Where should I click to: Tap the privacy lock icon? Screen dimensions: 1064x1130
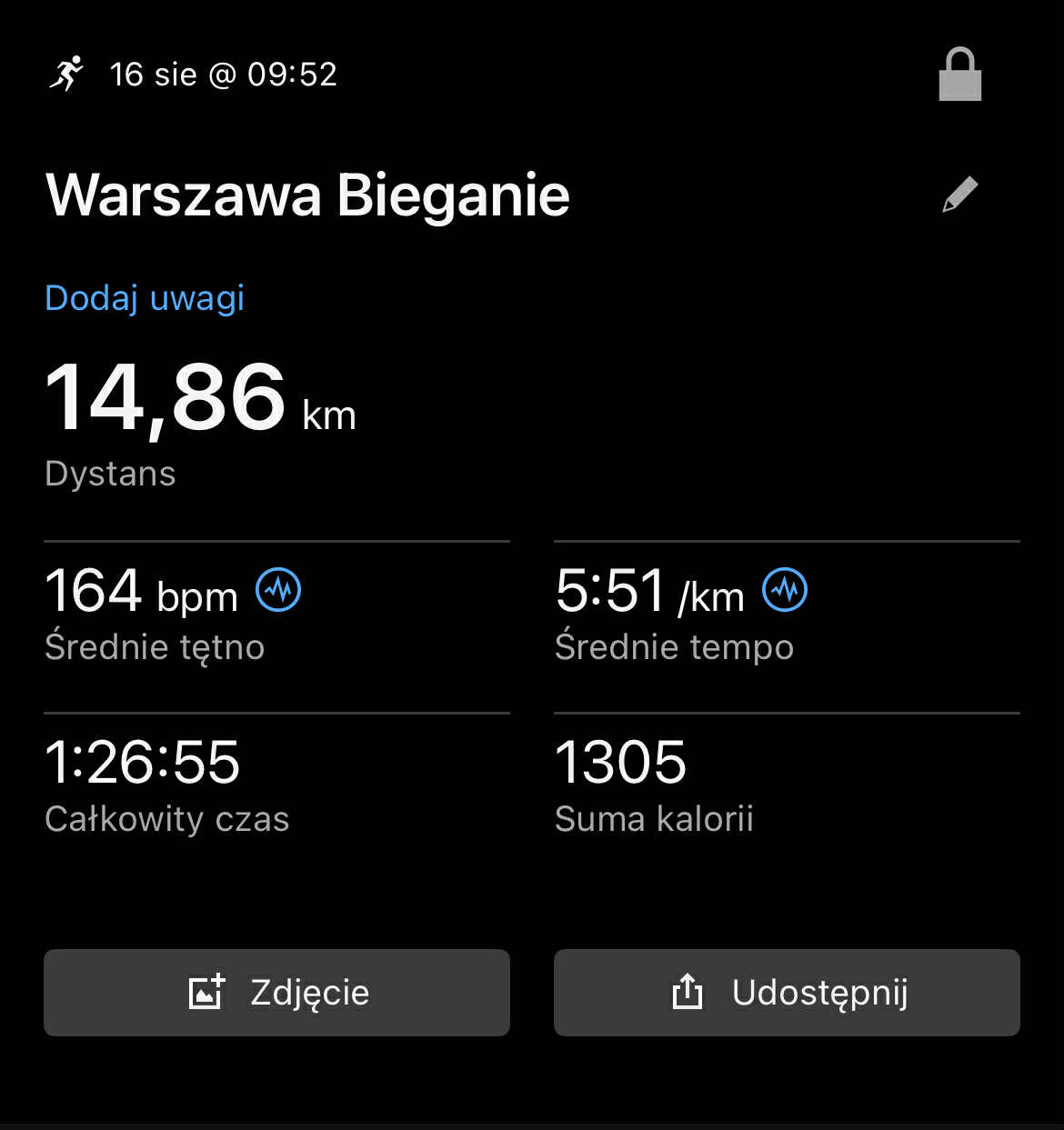(x=959, y=75)
